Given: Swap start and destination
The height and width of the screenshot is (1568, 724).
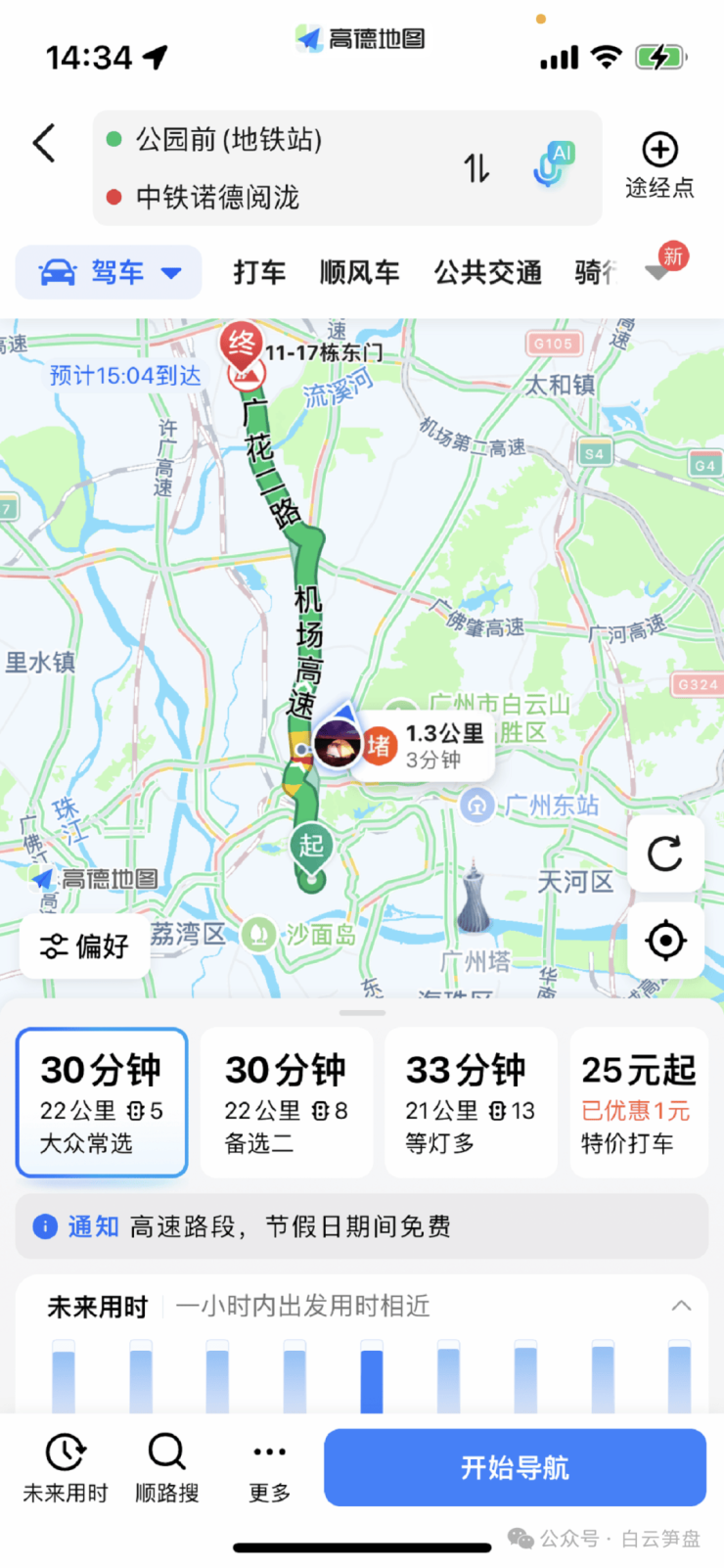Looking at the screenshot, I should click(x=476, y=168).
